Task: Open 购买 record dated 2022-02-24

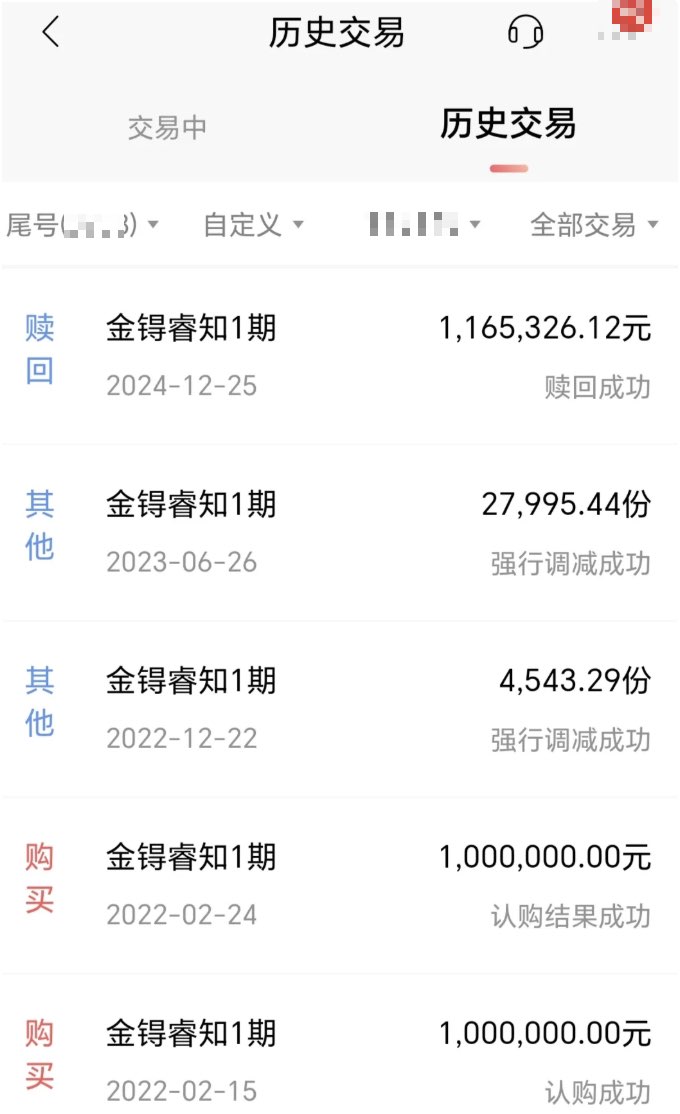Action: click(x=340, y=884)
